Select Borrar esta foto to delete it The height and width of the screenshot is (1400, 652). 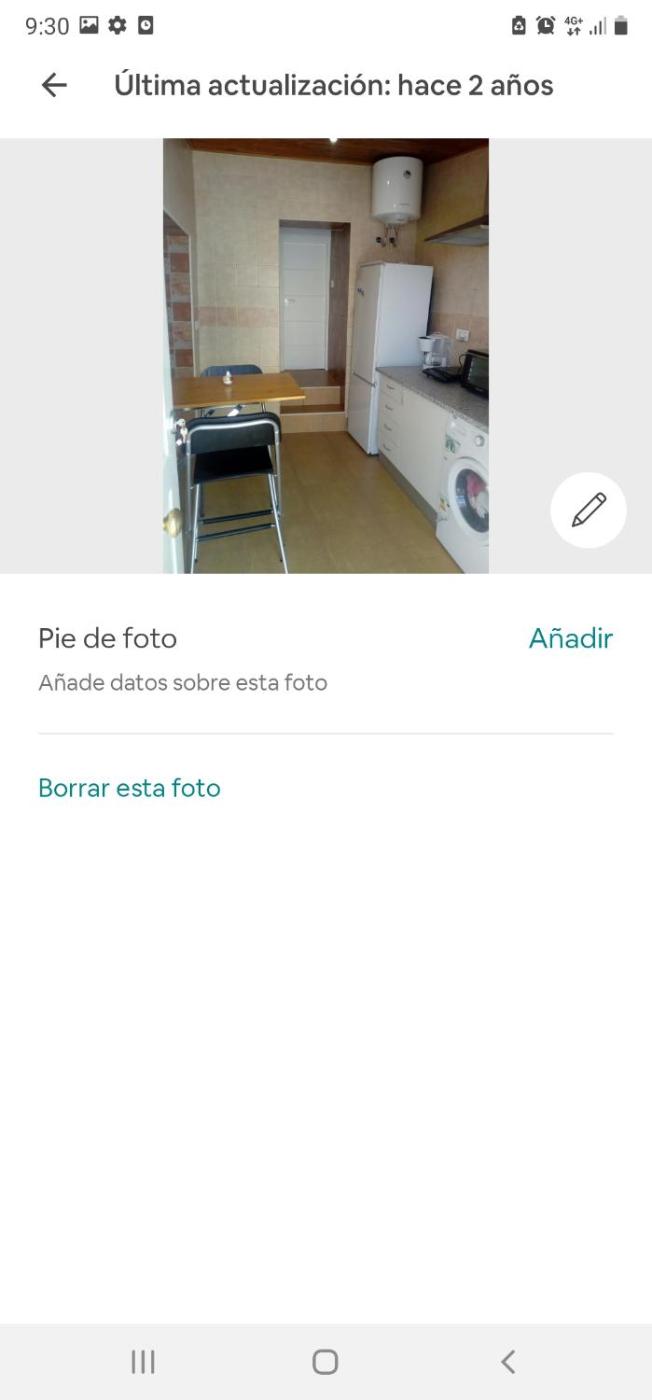129,788
